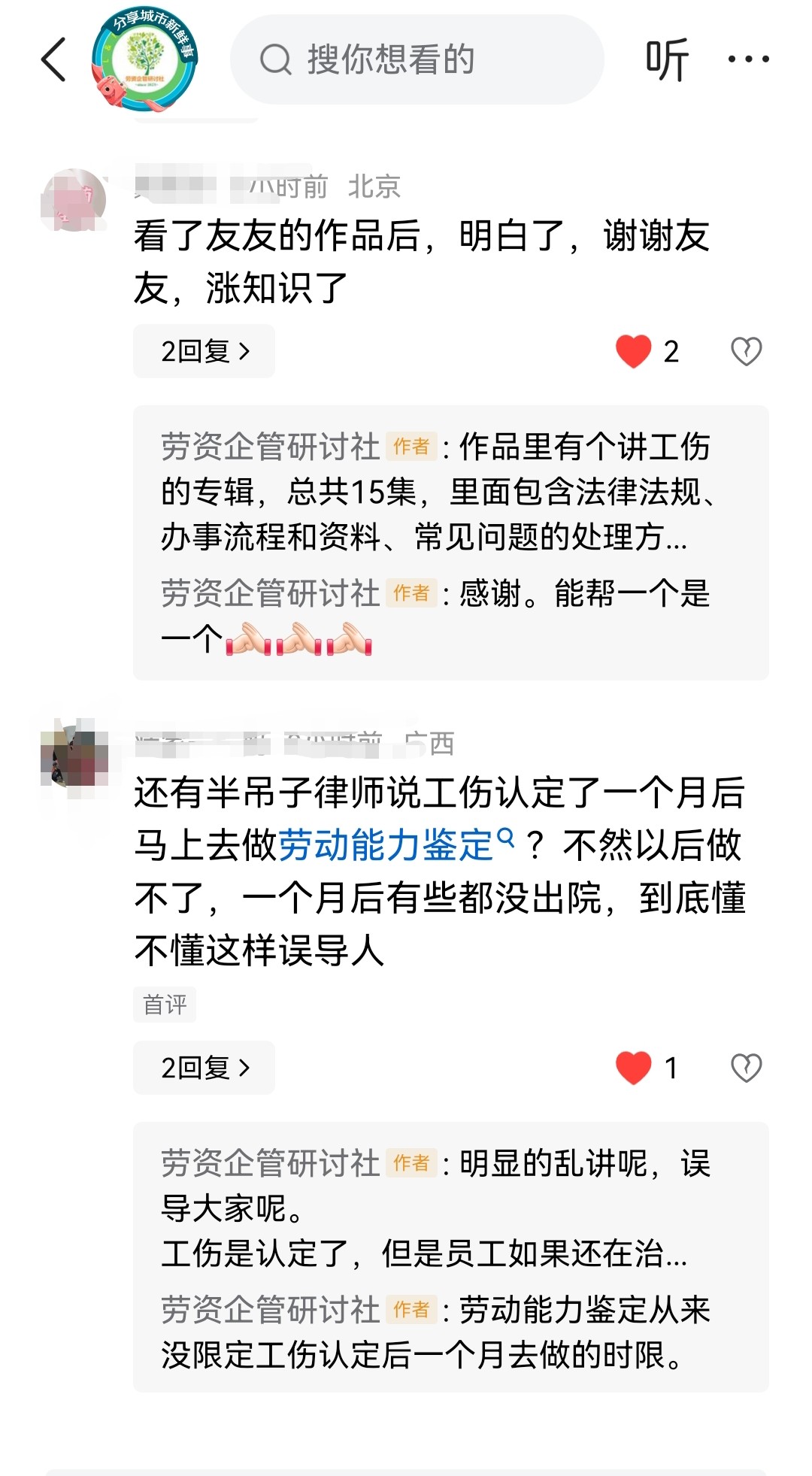
Task: Like the comment from 北京 user
Action: [634, 351]
